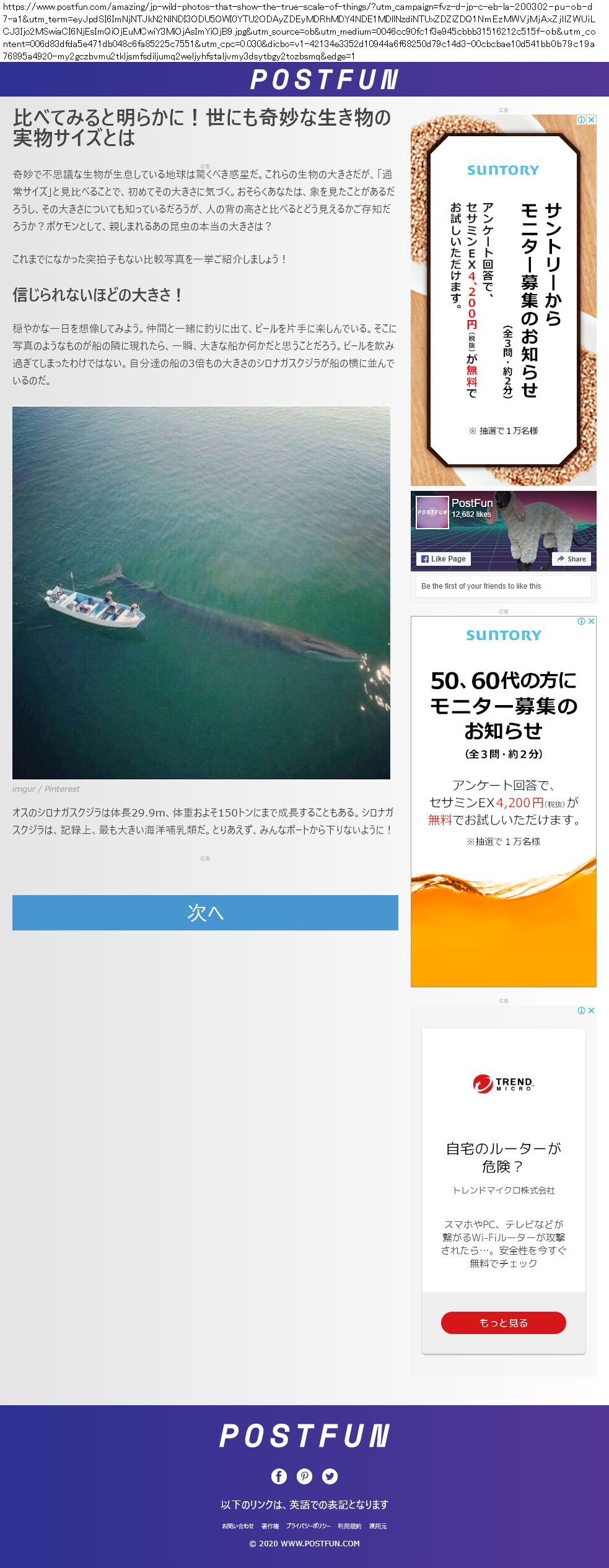609x1568 pixels.
Task: Open the 利用規約 footer link
Action: pyautogui.click(x=349, y=1526)
